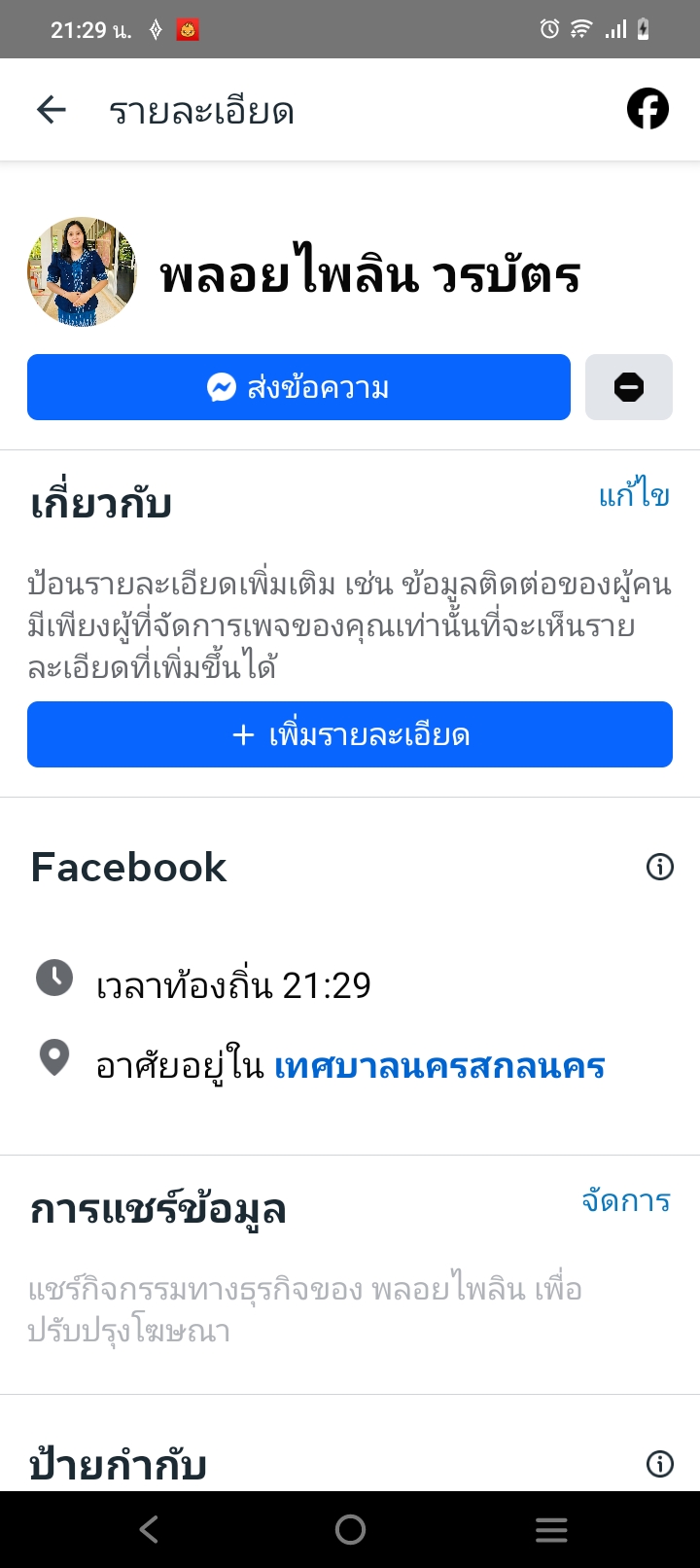The width and height of the screenshot is (700, 1568).
Task: Tap แก้ไข (edit) beside เกี่ยวกับ
Action: point(634,496)
